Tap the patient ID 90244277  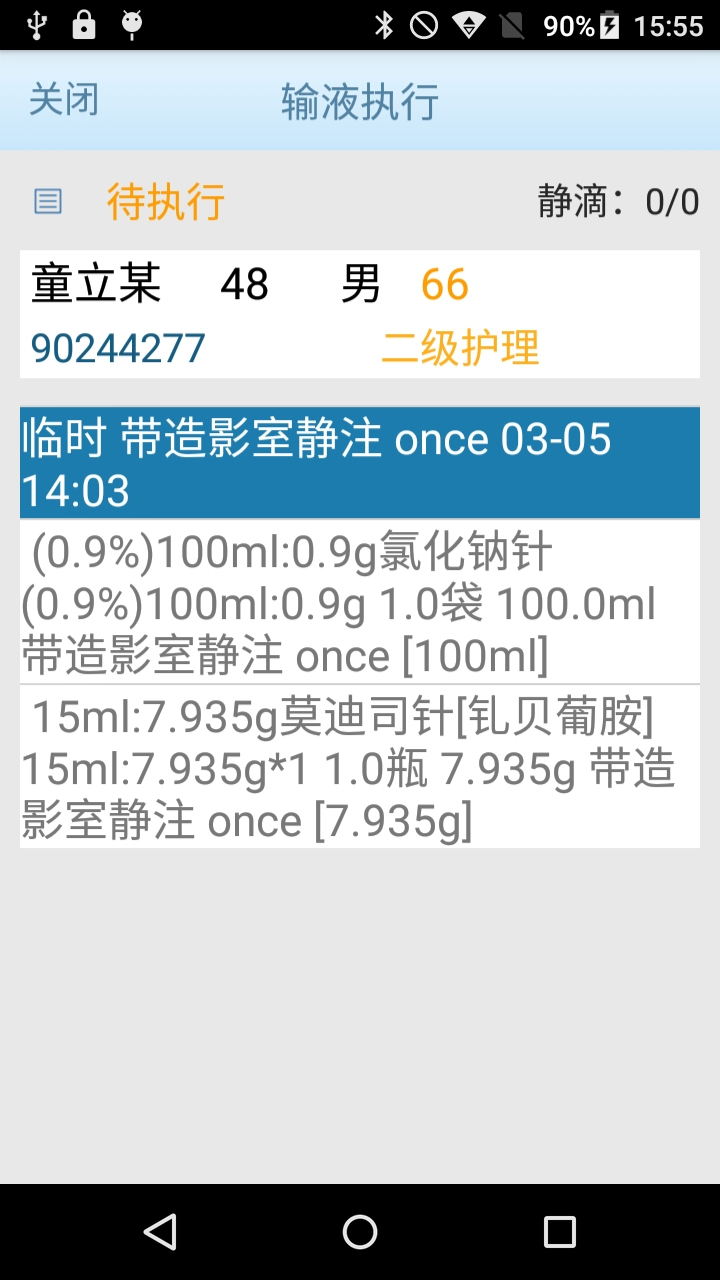tap(118, 349)
